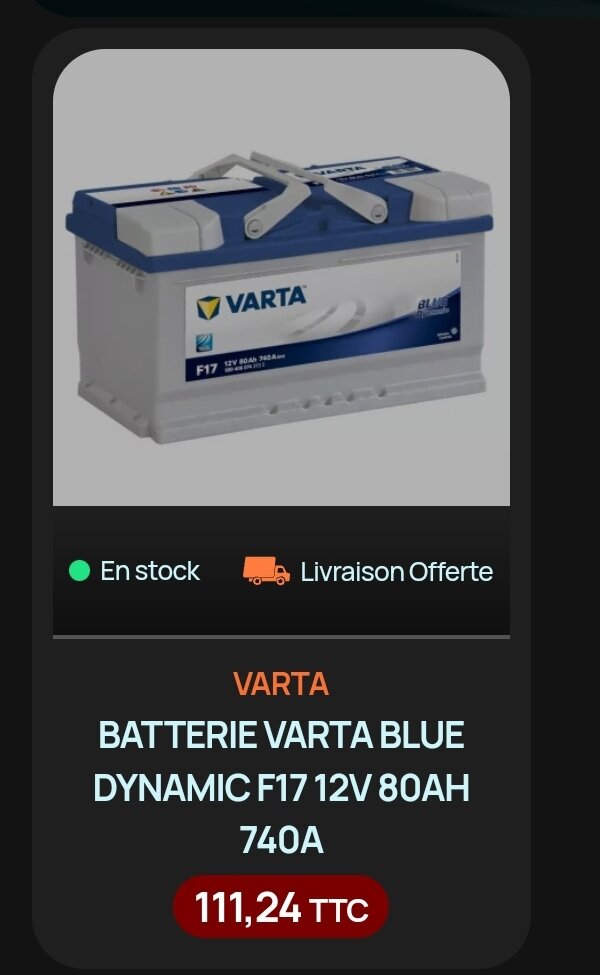Open the Varta Blue Dynamic F17 battery image

(x=281, y=277)
